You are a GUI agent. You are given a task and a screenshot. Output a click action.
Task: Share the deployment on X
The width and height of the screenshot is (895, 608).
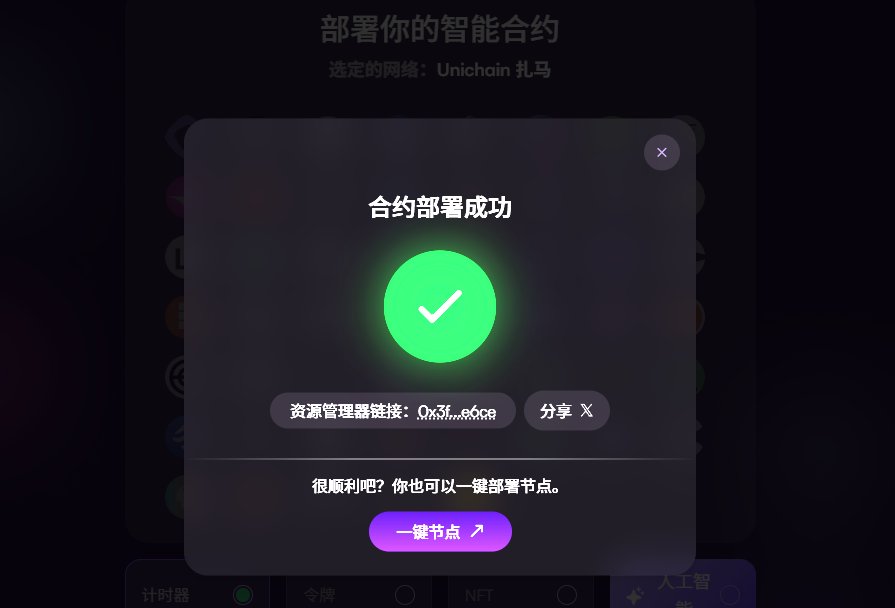pyautogui.click(x=566, y=411)
